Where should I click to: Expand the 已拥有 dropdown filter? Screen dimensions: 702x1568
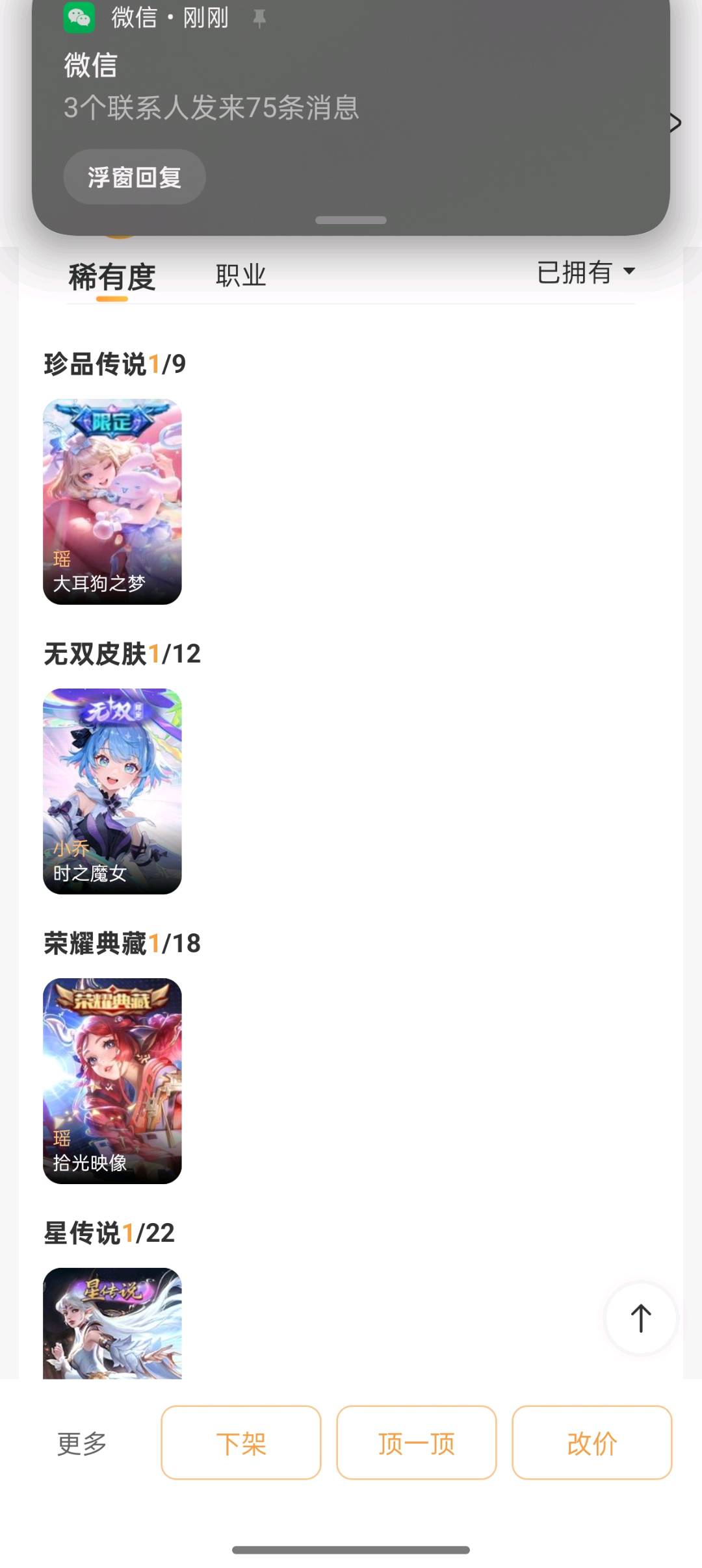click(x=585, y=272)
